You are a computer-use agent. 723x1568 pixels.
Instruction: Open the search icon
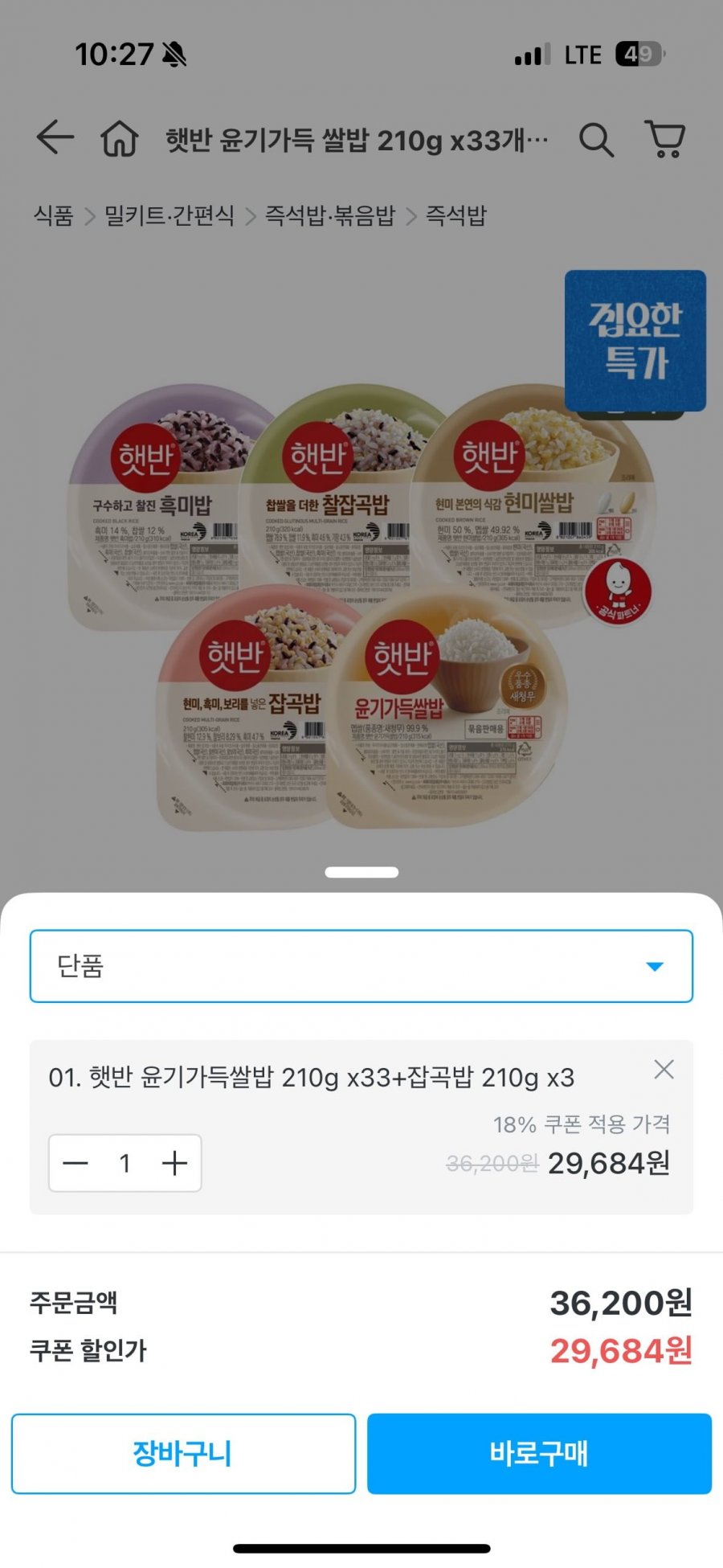point(597,137)
